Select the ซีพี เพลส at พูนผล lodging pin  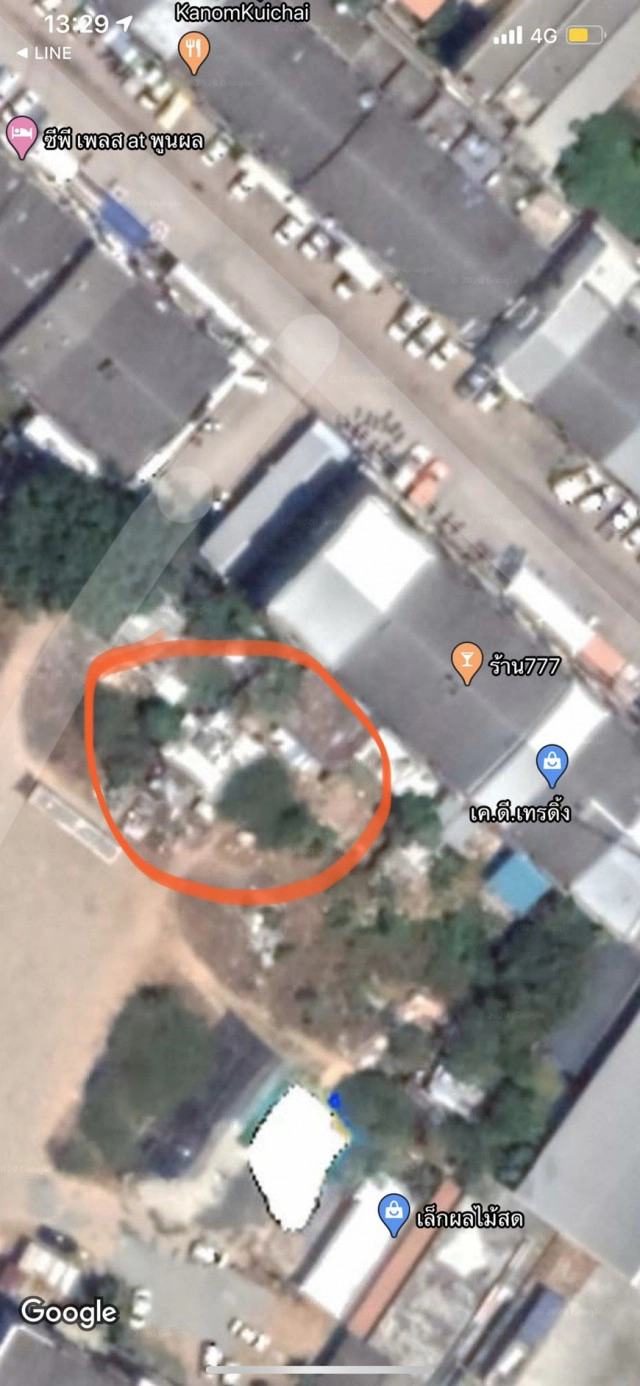pyautogui.click(x=22, y=137)
